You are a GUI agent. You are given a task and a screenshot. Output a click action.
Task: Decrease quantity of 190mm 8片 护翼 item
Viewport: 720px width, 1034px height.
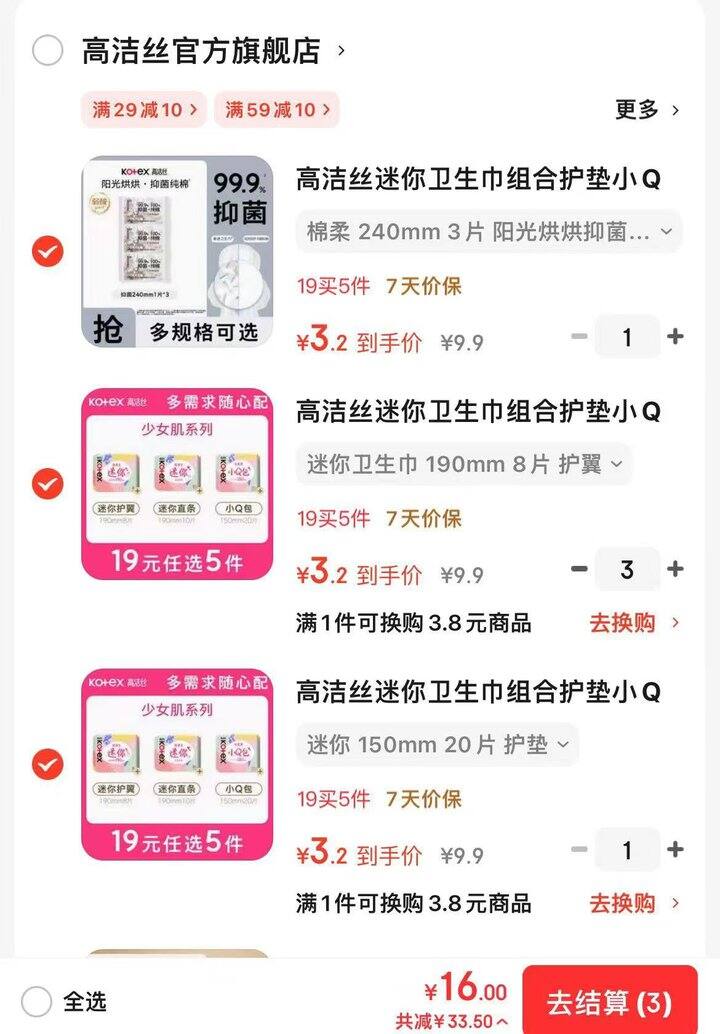tap(579, 569)
